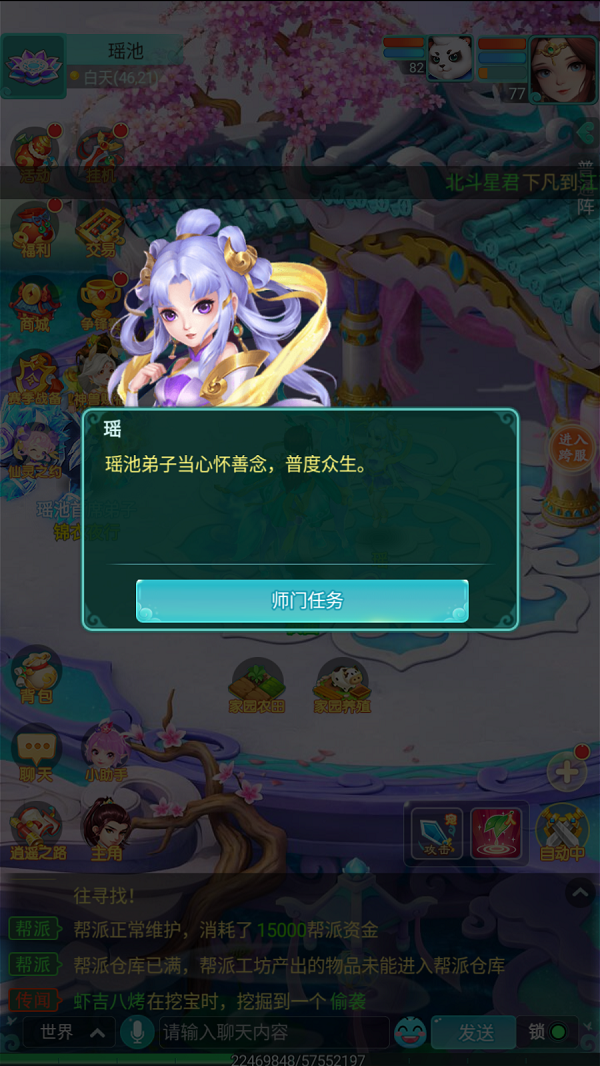This screenshot has width=600, height=1066.
Task: Open the 福利 benefits icon
Action: coord(34,229)
